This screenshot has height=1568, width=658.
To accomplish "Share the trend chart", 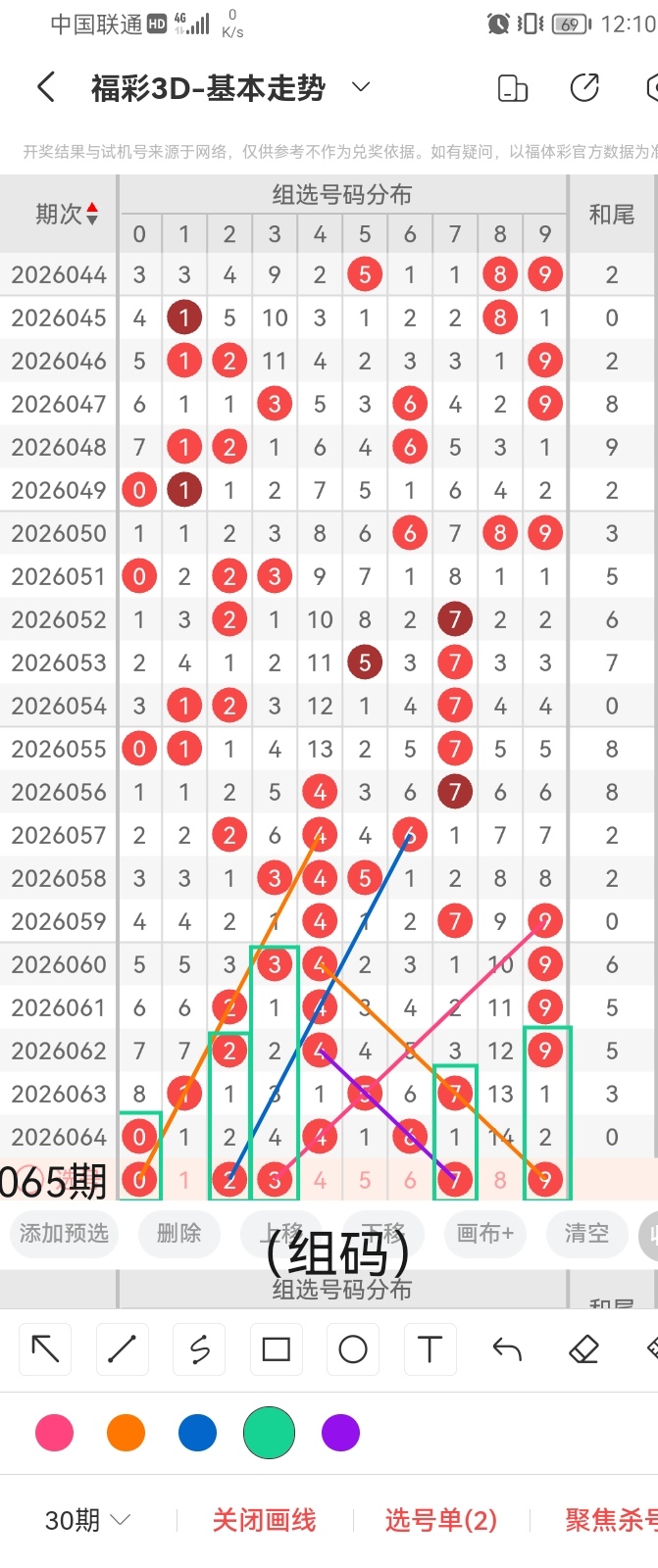I will point(584,88).
